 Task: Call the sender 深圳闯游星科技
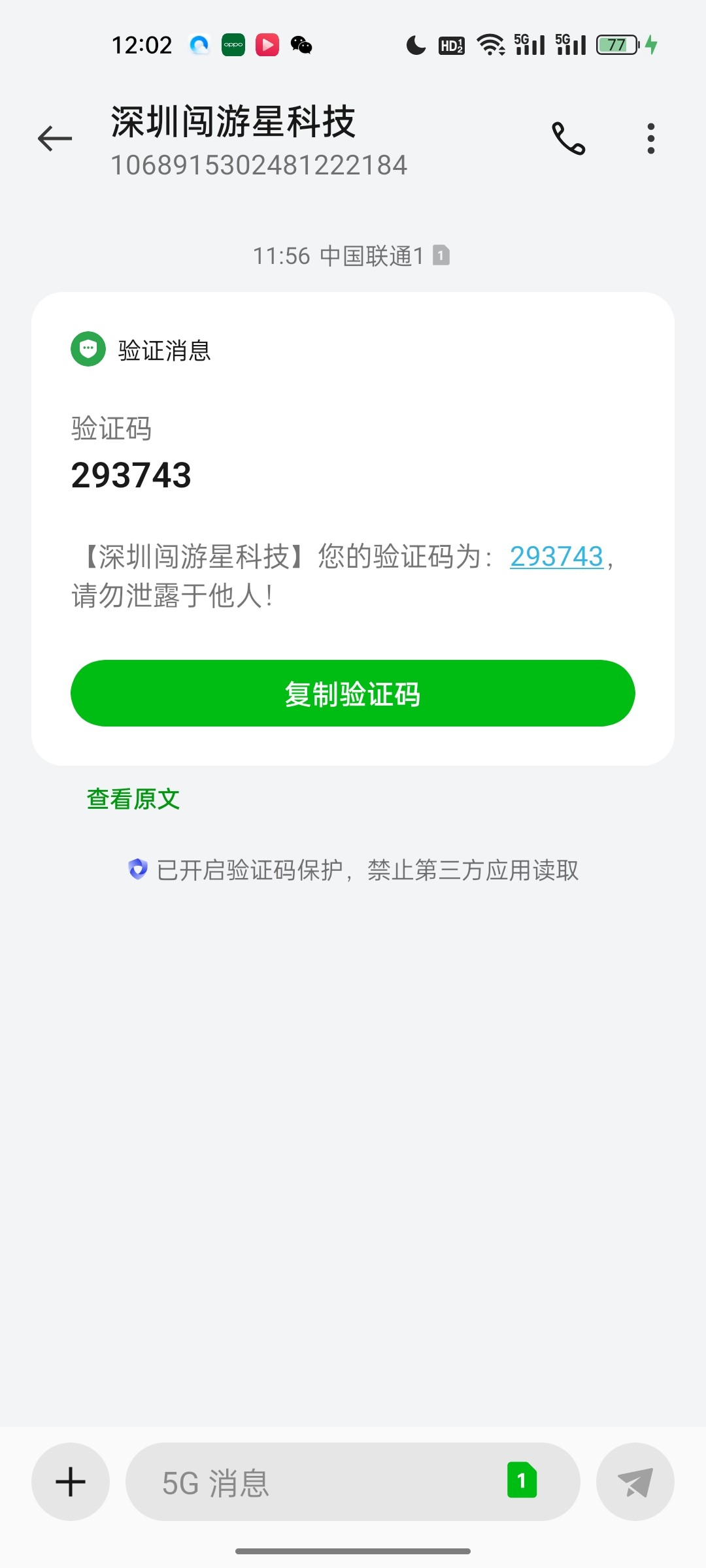click(569, 139)
